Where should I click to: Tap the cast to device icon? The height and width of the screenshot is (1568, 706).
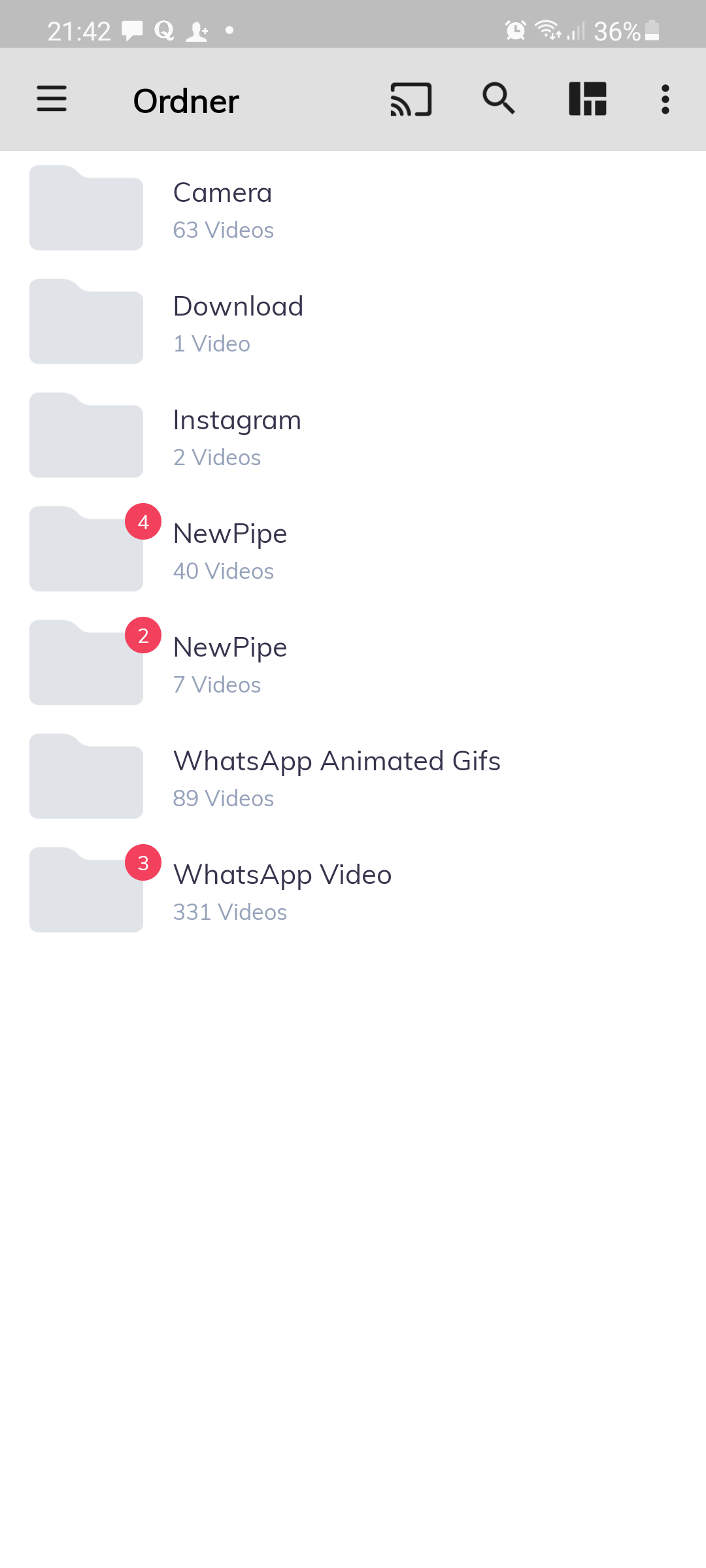[411, 99]
